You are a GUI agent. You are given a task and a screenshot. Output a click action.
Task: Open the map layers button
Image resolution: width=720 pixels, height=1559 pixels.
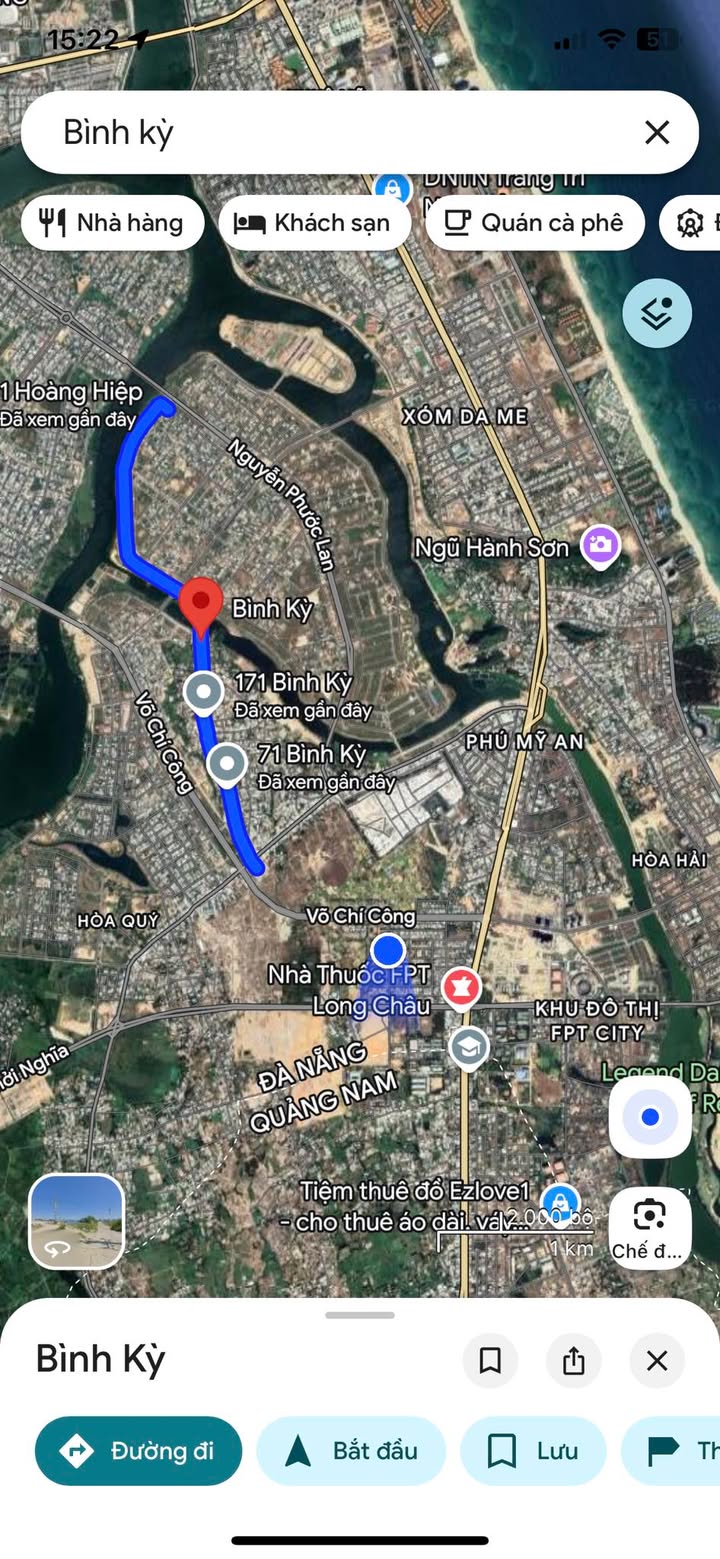pyautogui.click(x=657, y=313)
